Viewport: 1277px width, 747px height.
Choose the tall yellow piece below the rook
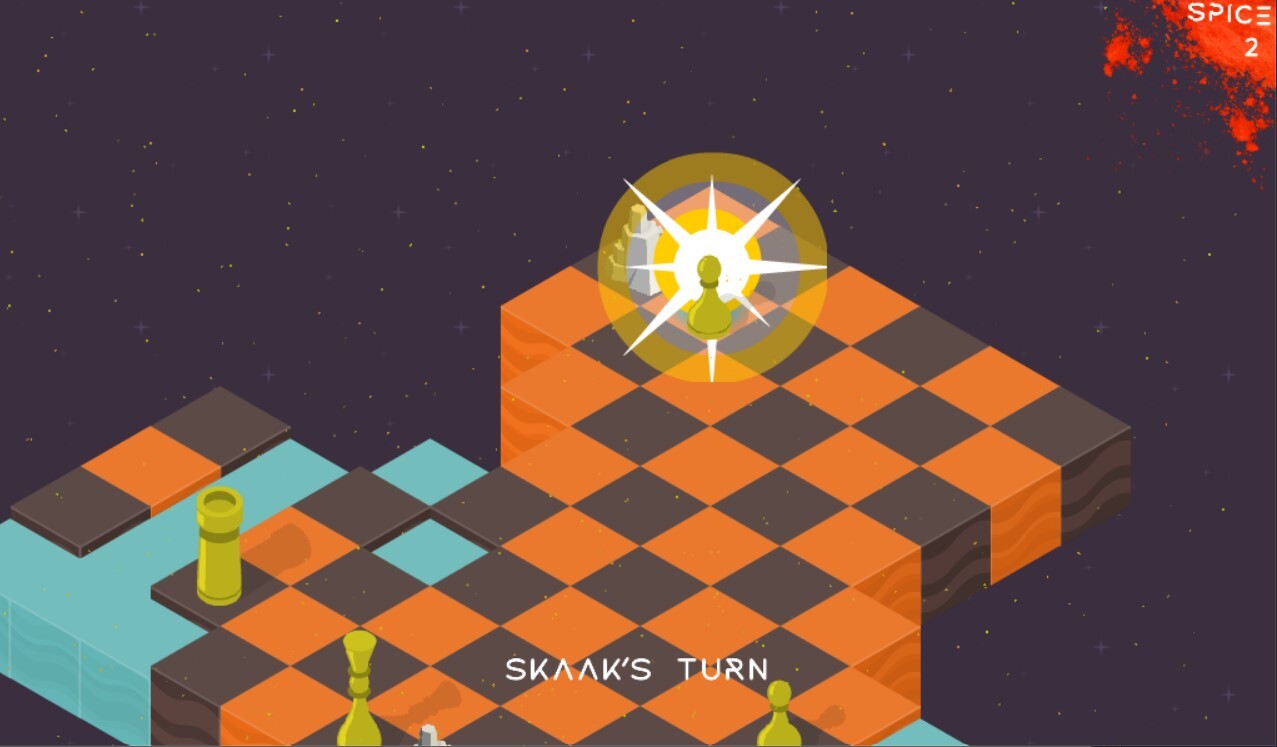[359, 692]
